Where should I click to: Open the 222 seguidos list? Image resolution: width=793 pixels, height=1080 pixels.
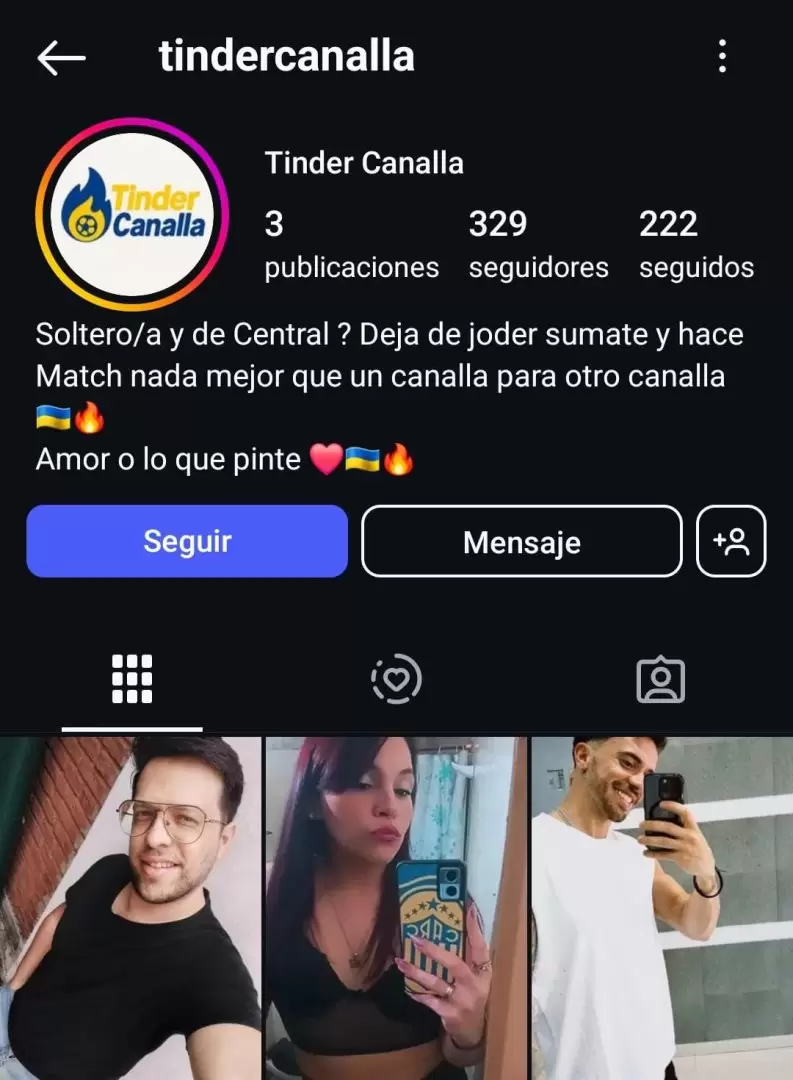point(694,243)
